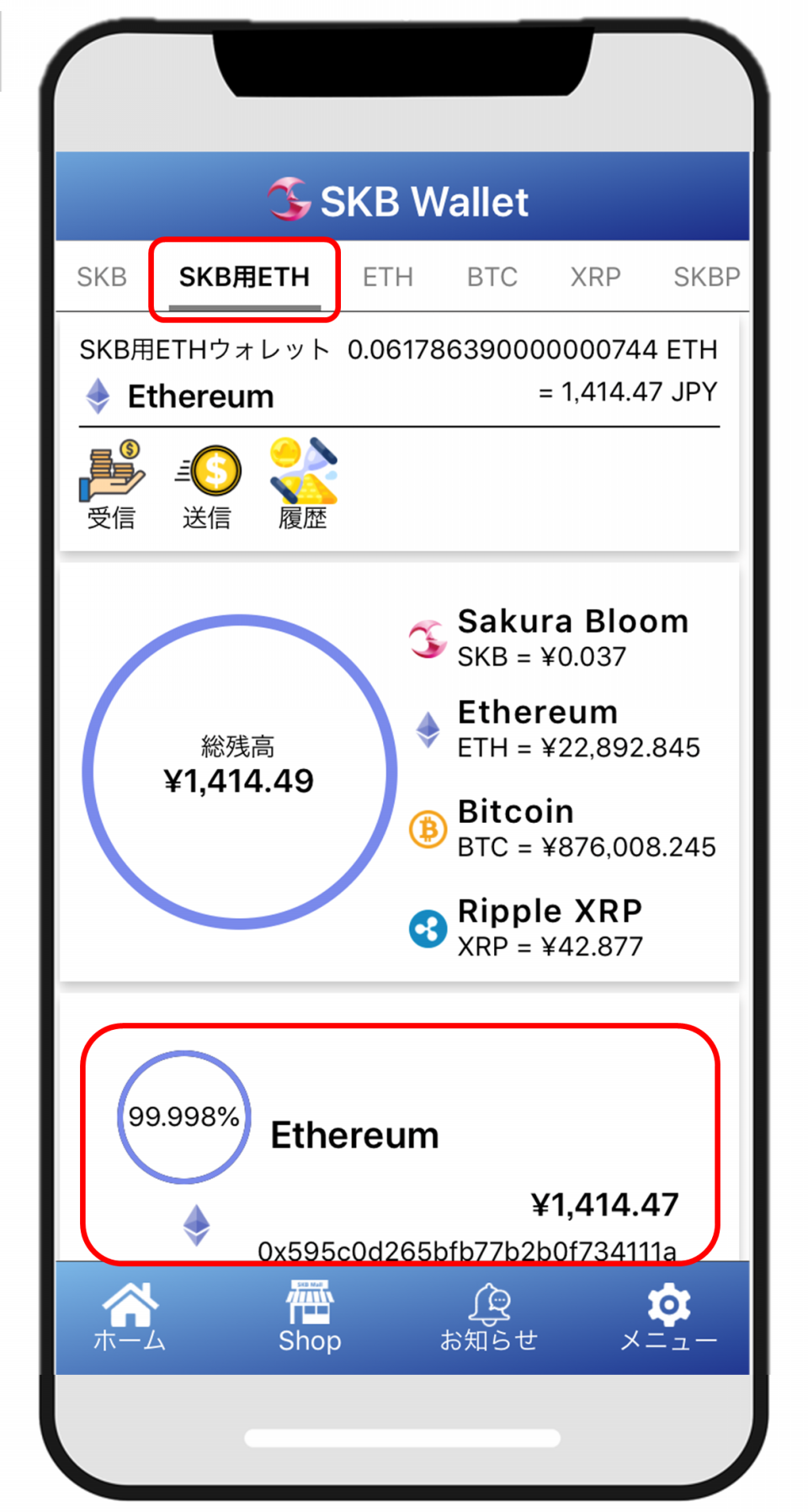Switch to the XRP tab
Viewport: 808px width, 1512px height.
pos(595,277)
